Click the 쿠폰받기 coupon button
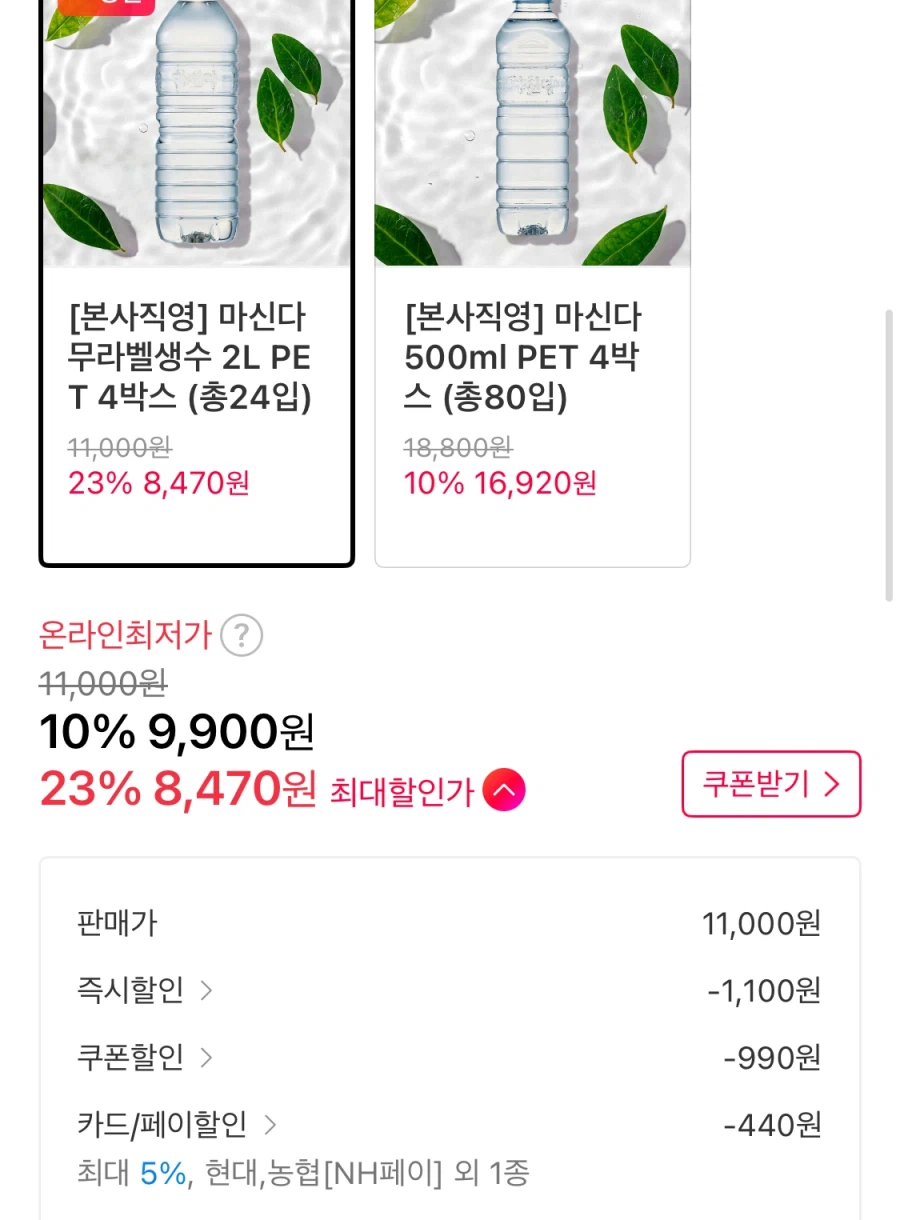The height and width of the screenshot is (1220, 900). click(770, 784)
